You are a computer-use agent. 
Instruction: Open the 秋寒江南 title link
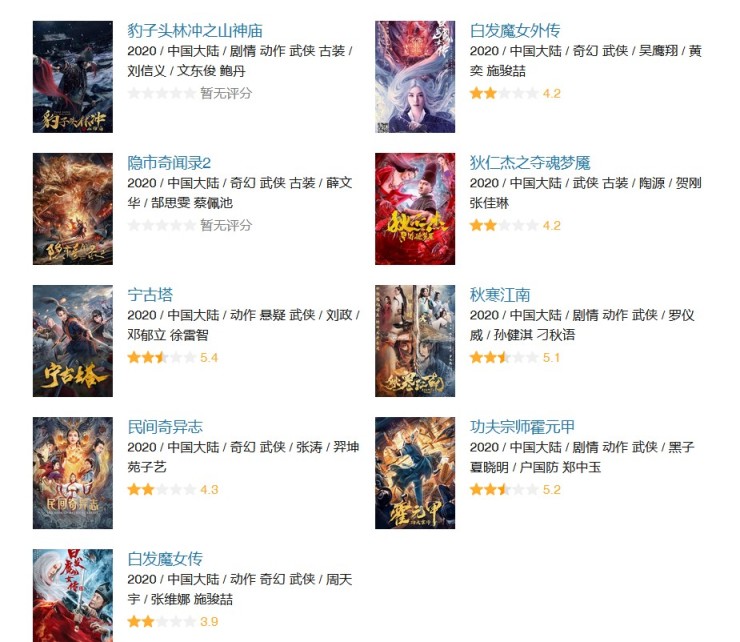(x=500, y=294)
